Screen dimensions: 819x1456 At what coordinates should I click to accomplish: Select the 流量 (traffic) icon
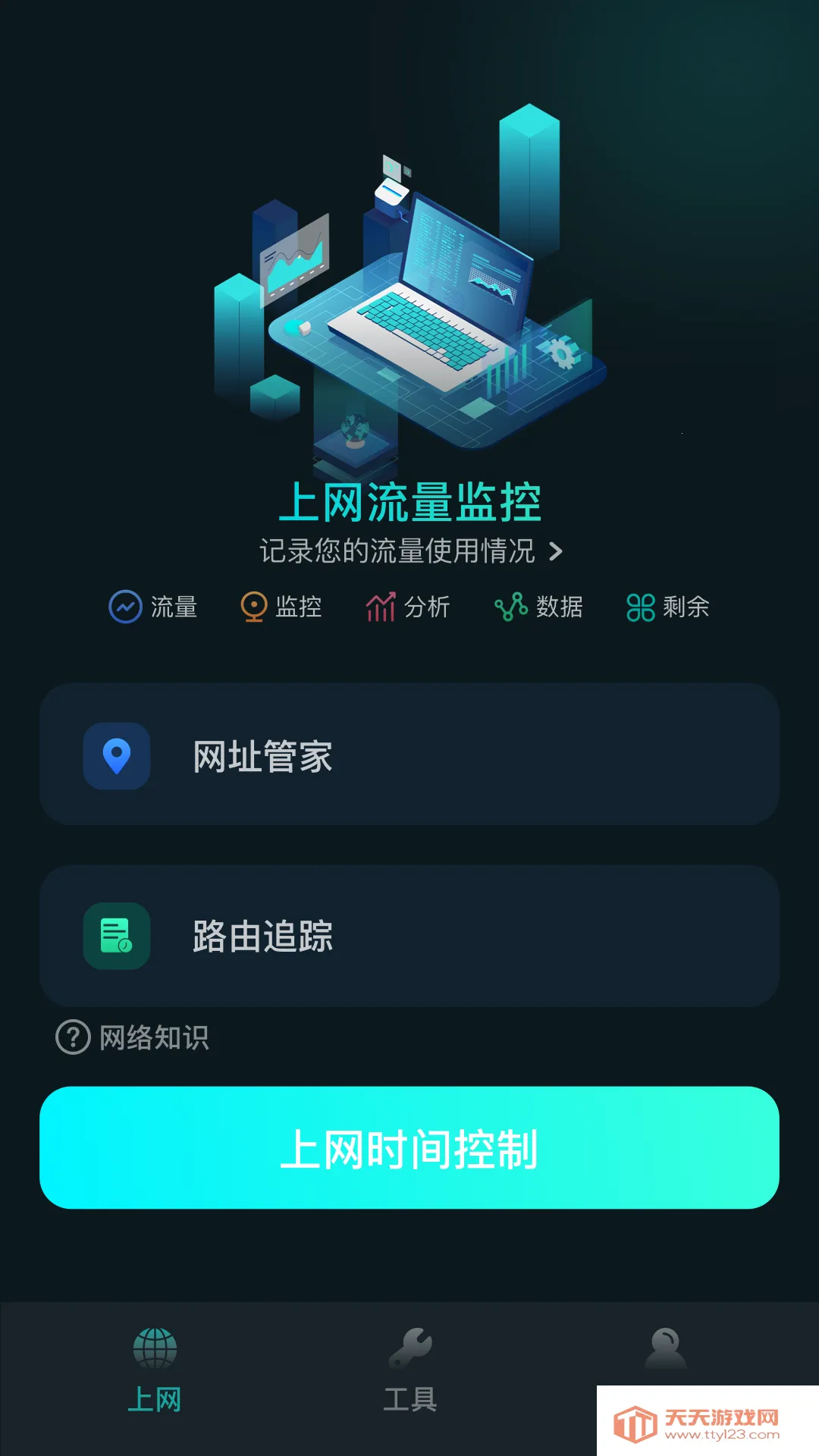pos(125,607)
